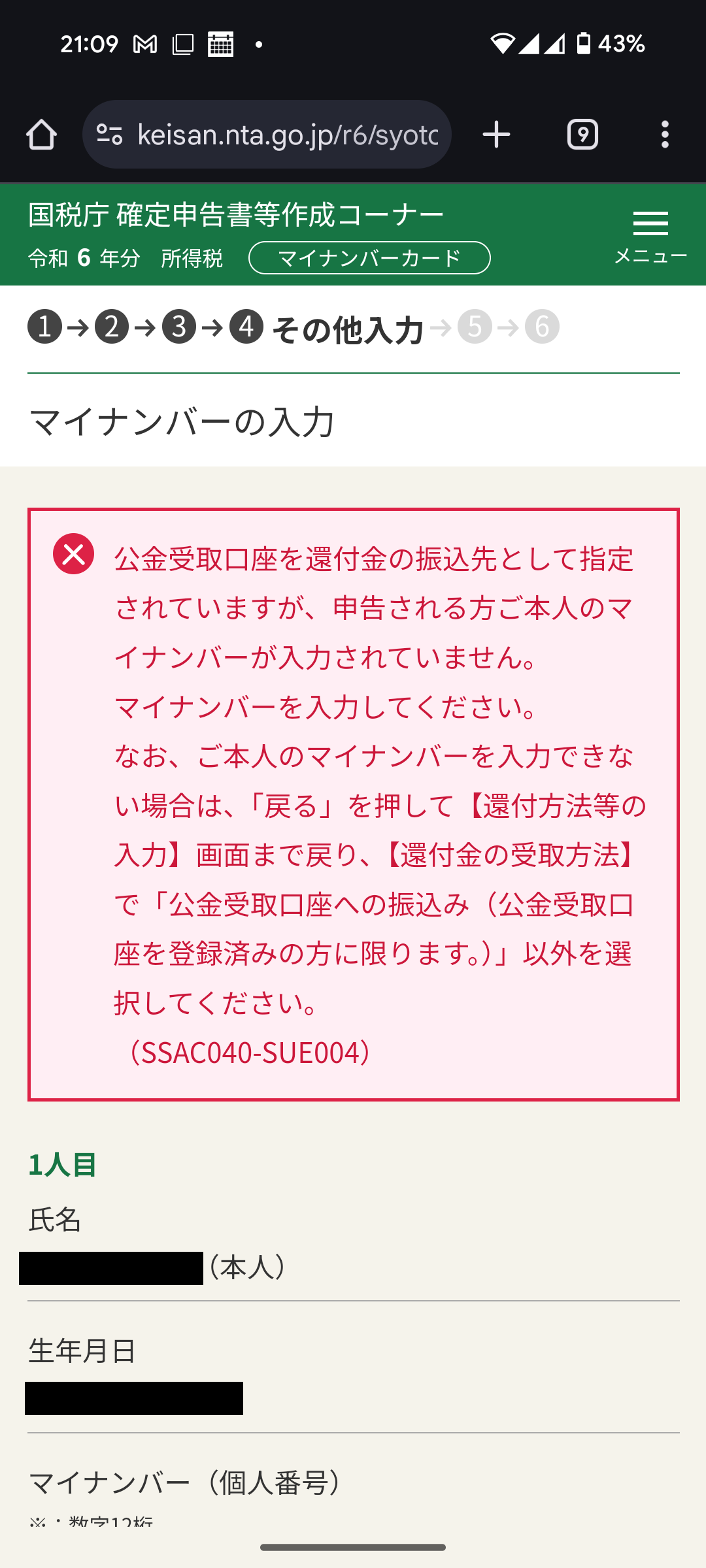
Task: Tap the browser home icon
Action: point(41,135)
